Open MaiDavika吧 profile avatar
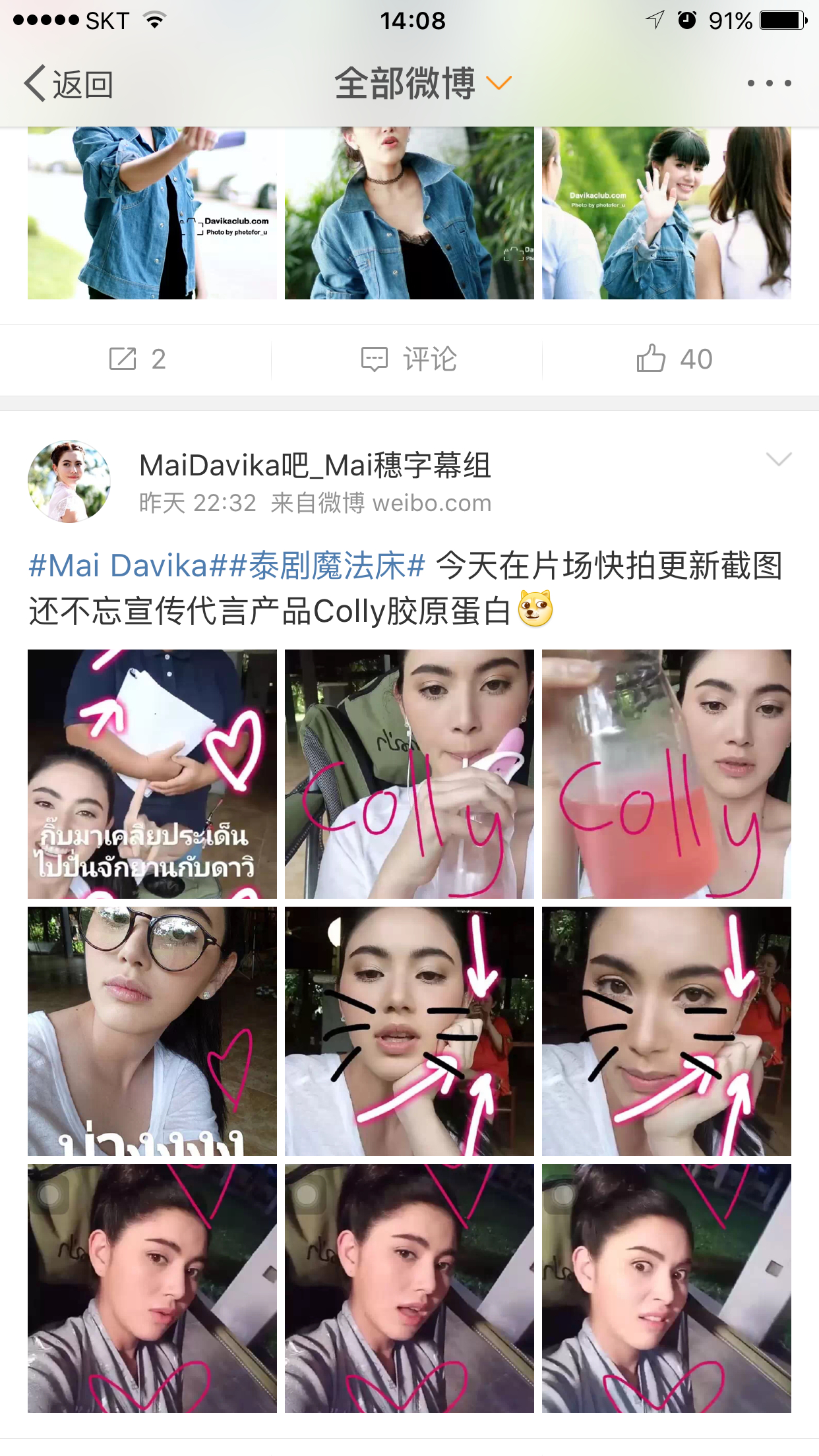Image resolution: width=819 pixels, height=1456 pixels. [x=69, y=481]
